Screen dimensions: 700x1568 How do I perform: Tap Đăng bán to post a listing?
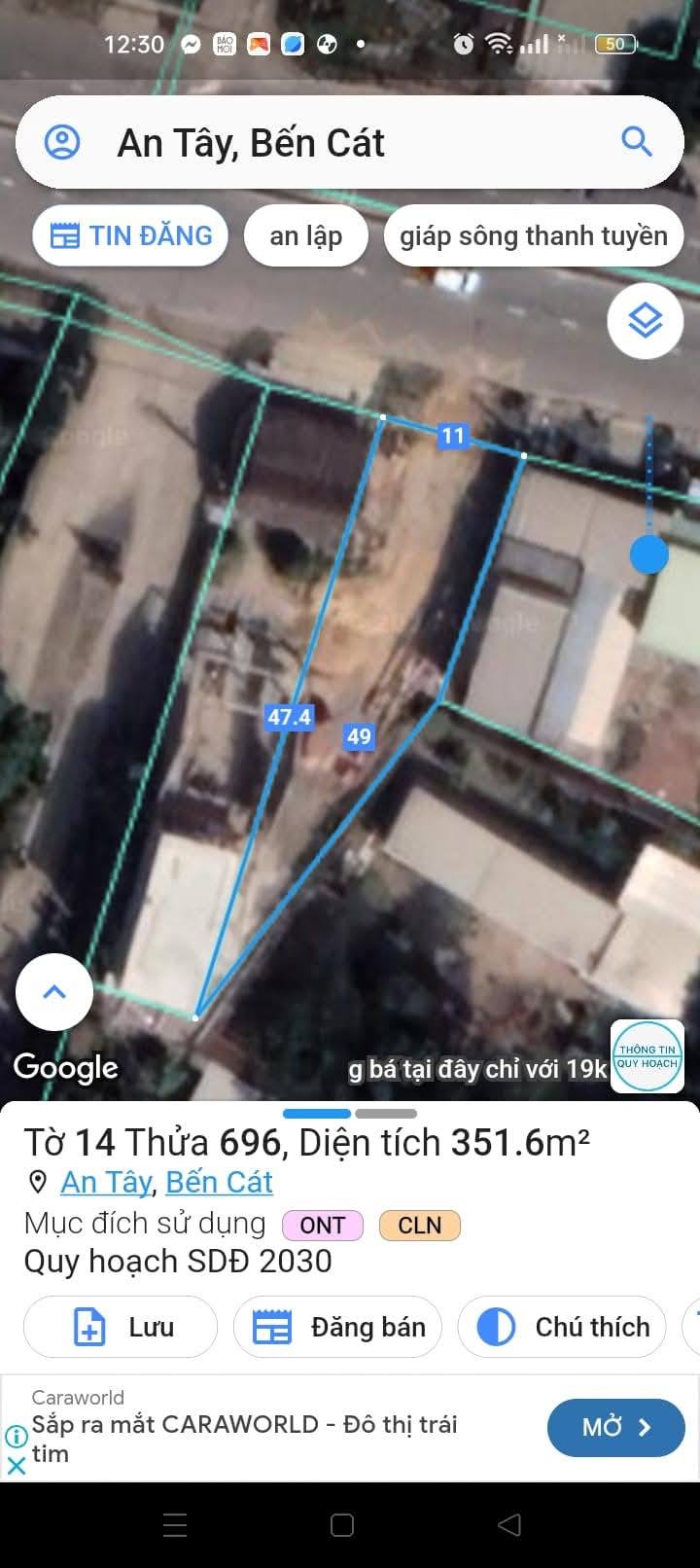coord(337,1327)
